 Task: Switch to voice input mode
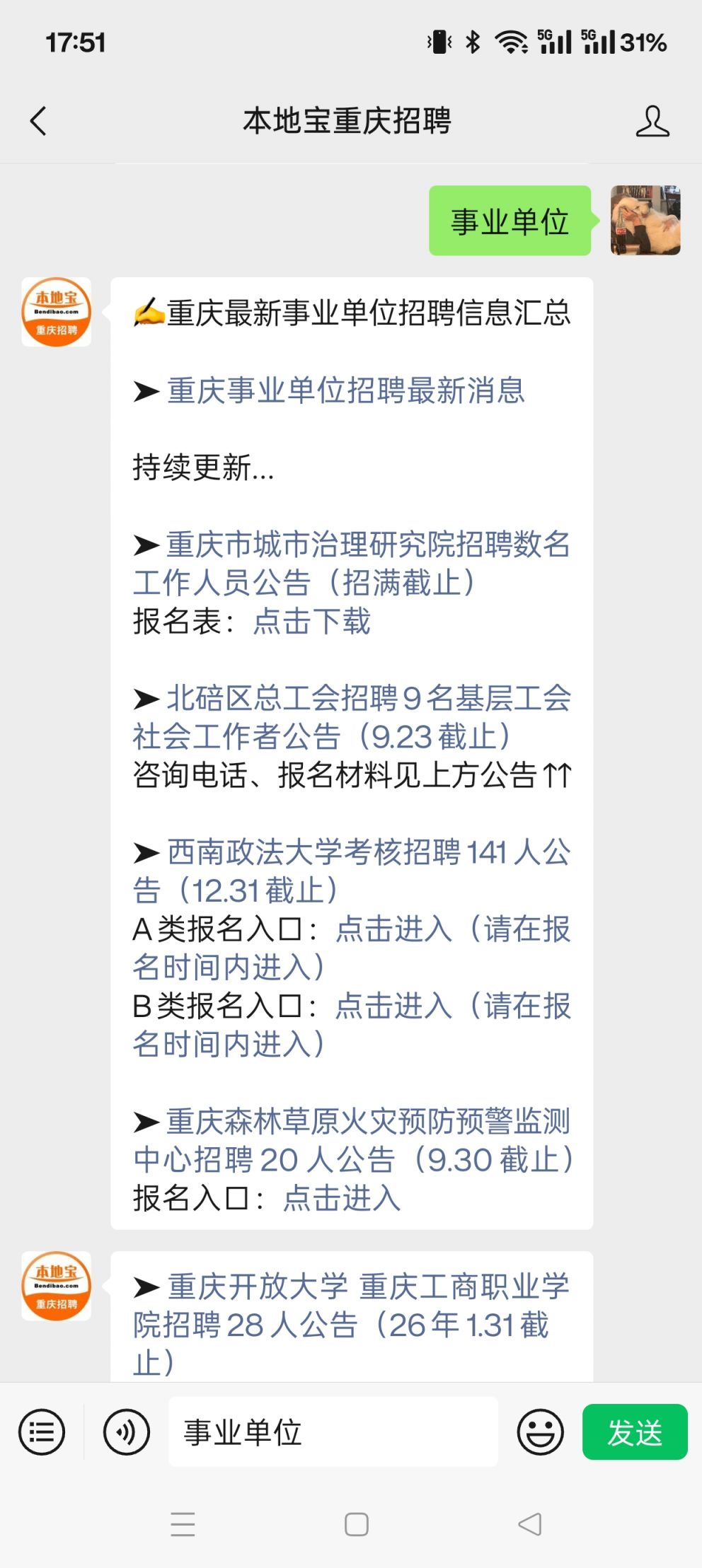(126, 1432)
